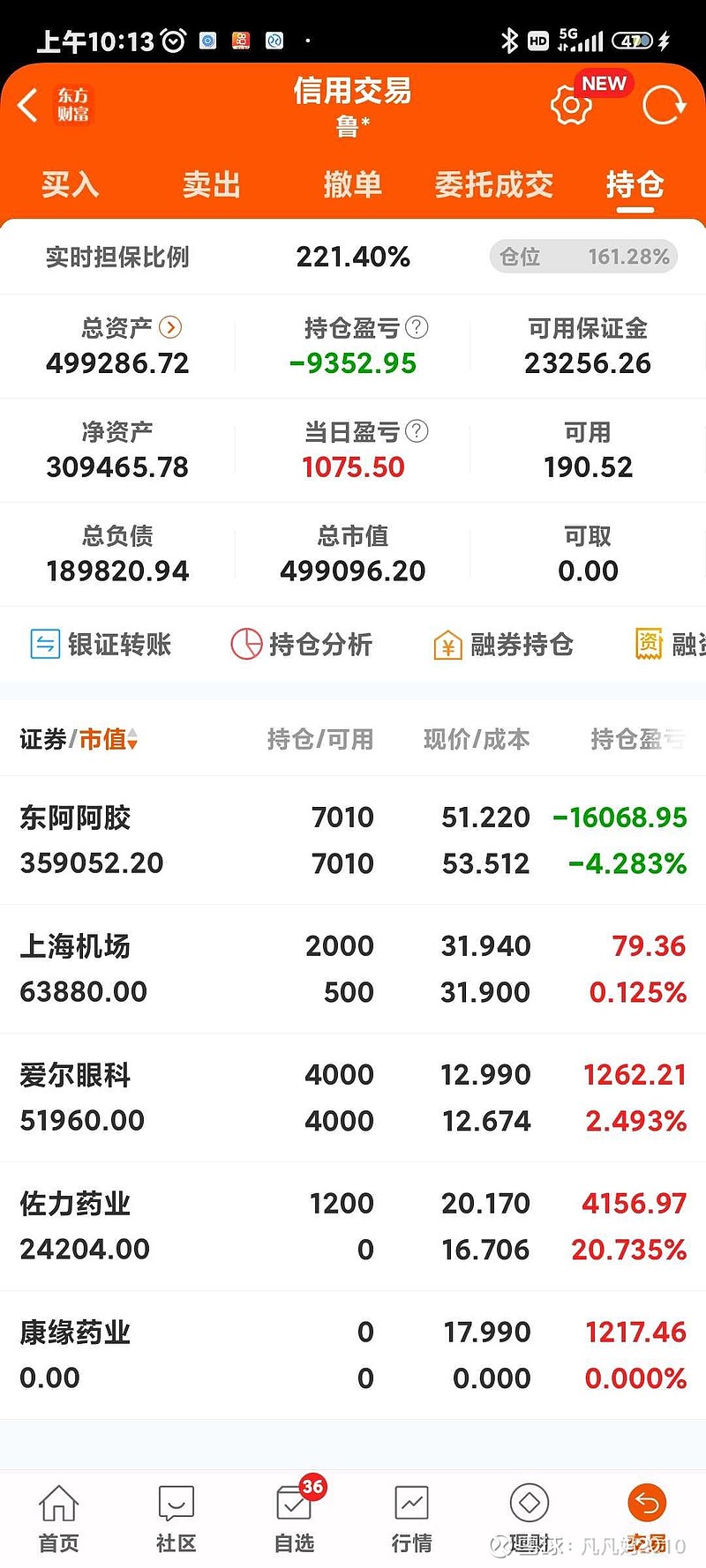Screen dimensions: 706x1568
Task: Switch to the 买入 tab
Action: [71, 185]
